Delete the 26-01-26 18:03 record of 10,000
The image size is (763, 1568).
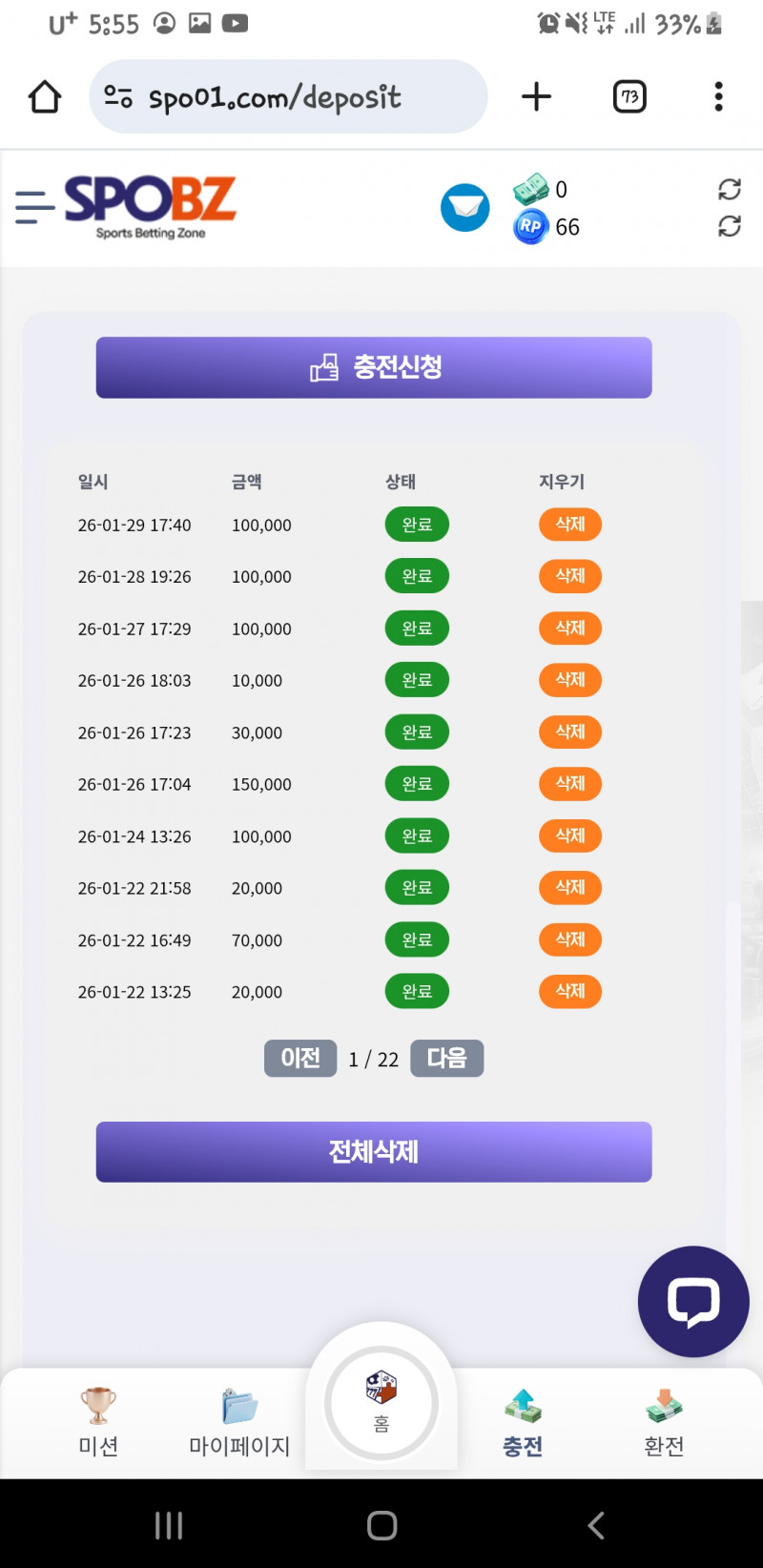[569, 680]
